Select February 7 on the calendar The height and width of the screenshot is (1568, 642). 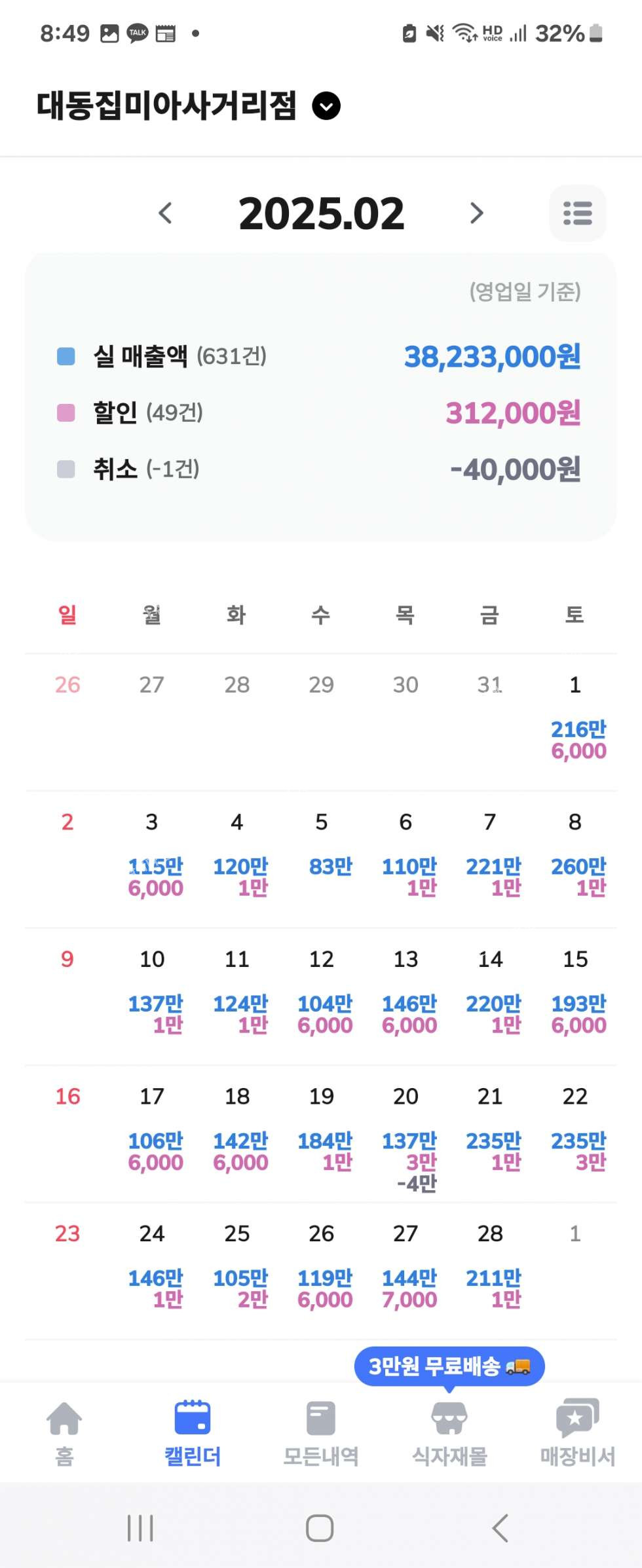tap(491, 858)
